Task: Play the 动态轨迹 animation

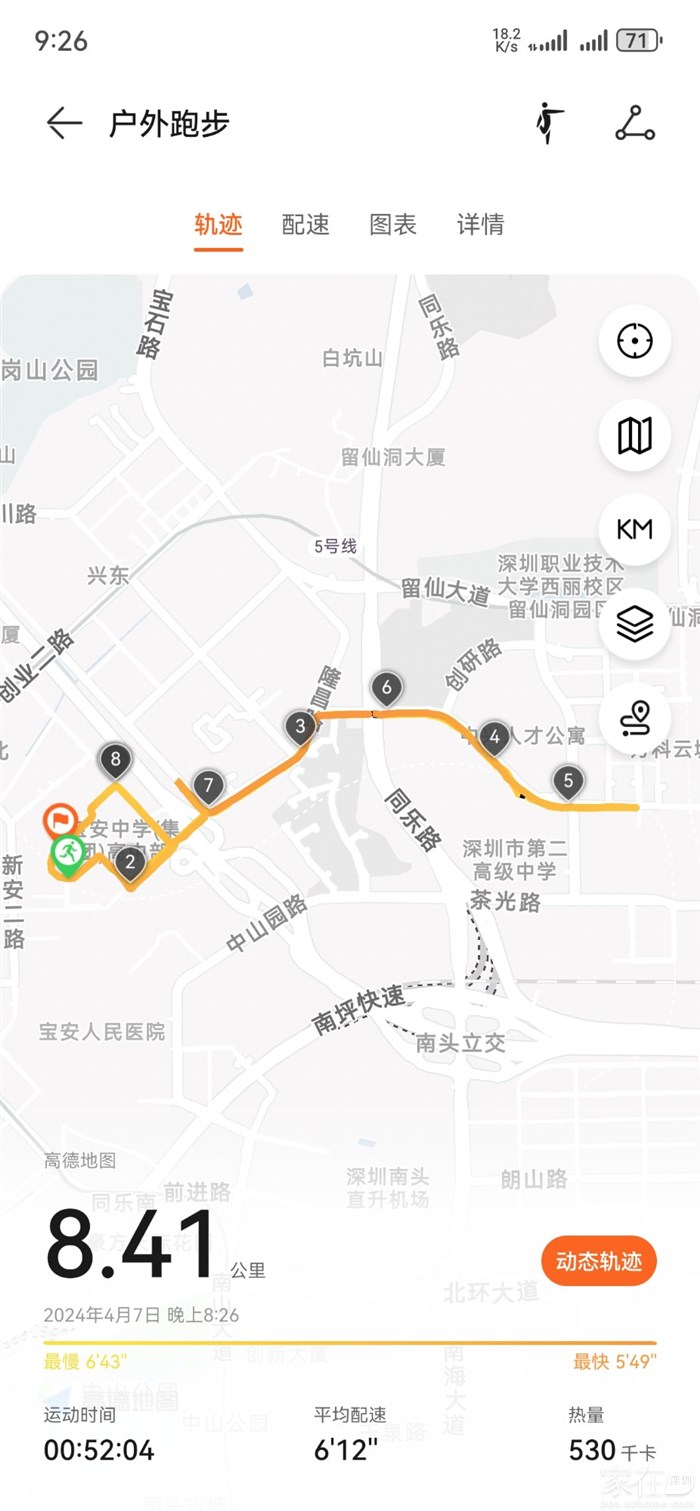Action: pos(598,1261)
